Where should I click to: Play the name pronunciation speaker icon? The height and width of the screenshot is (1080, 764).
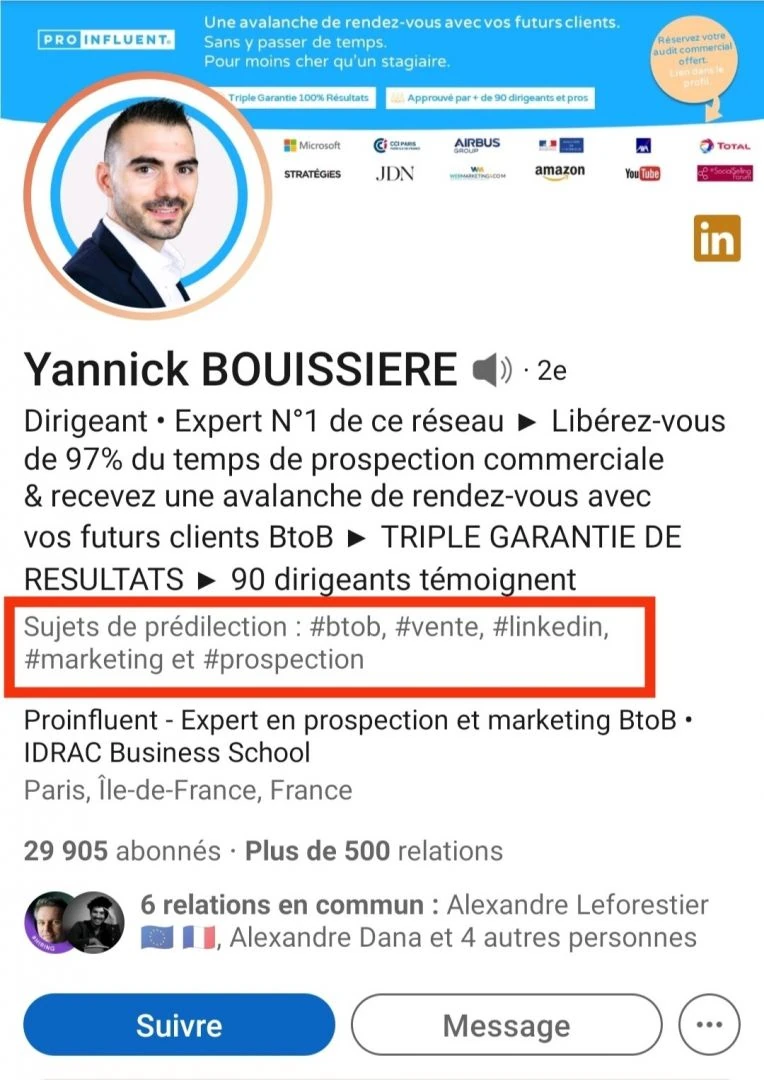[491, 371]
